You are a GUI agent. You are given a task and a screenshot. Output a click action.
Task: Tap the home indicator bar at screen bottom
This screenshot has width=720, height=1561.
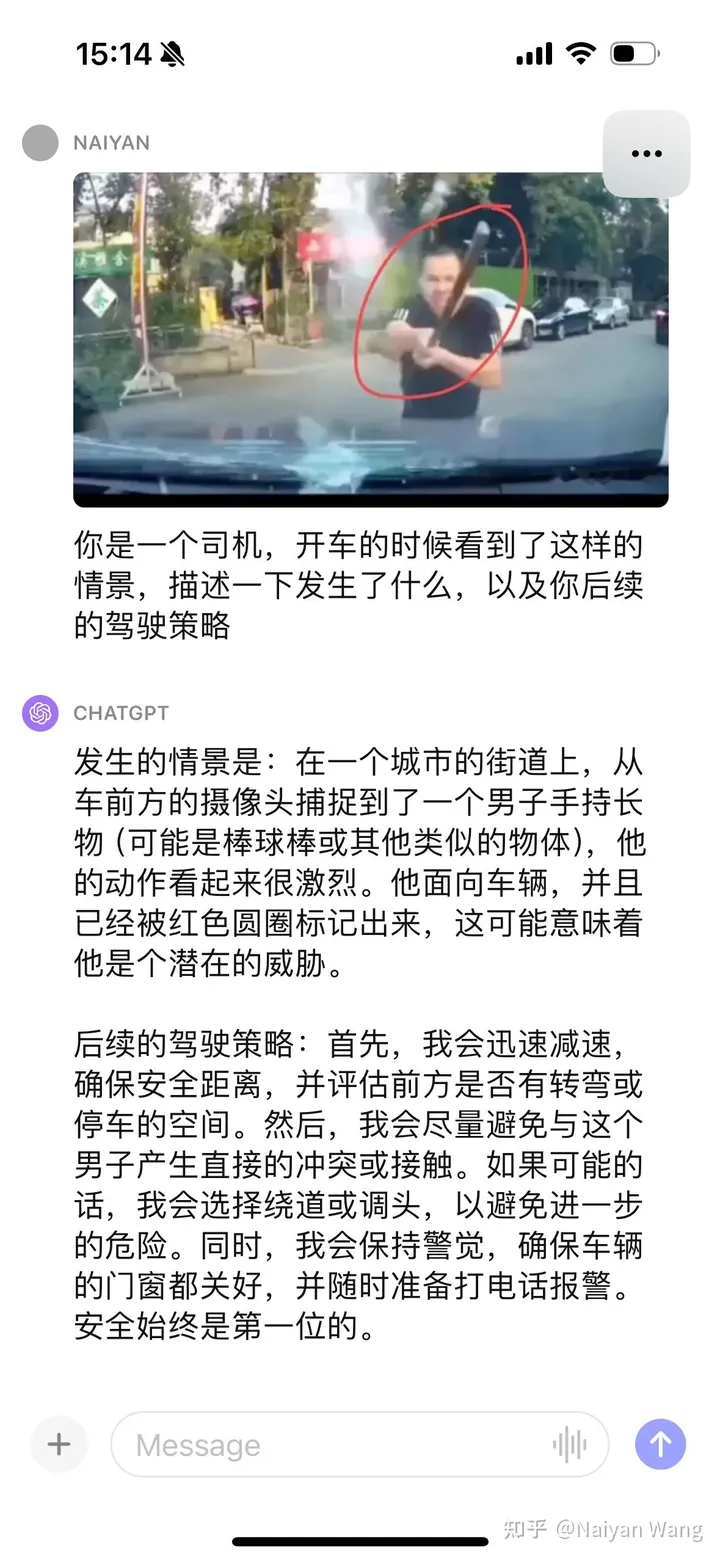pos(360,1540)
